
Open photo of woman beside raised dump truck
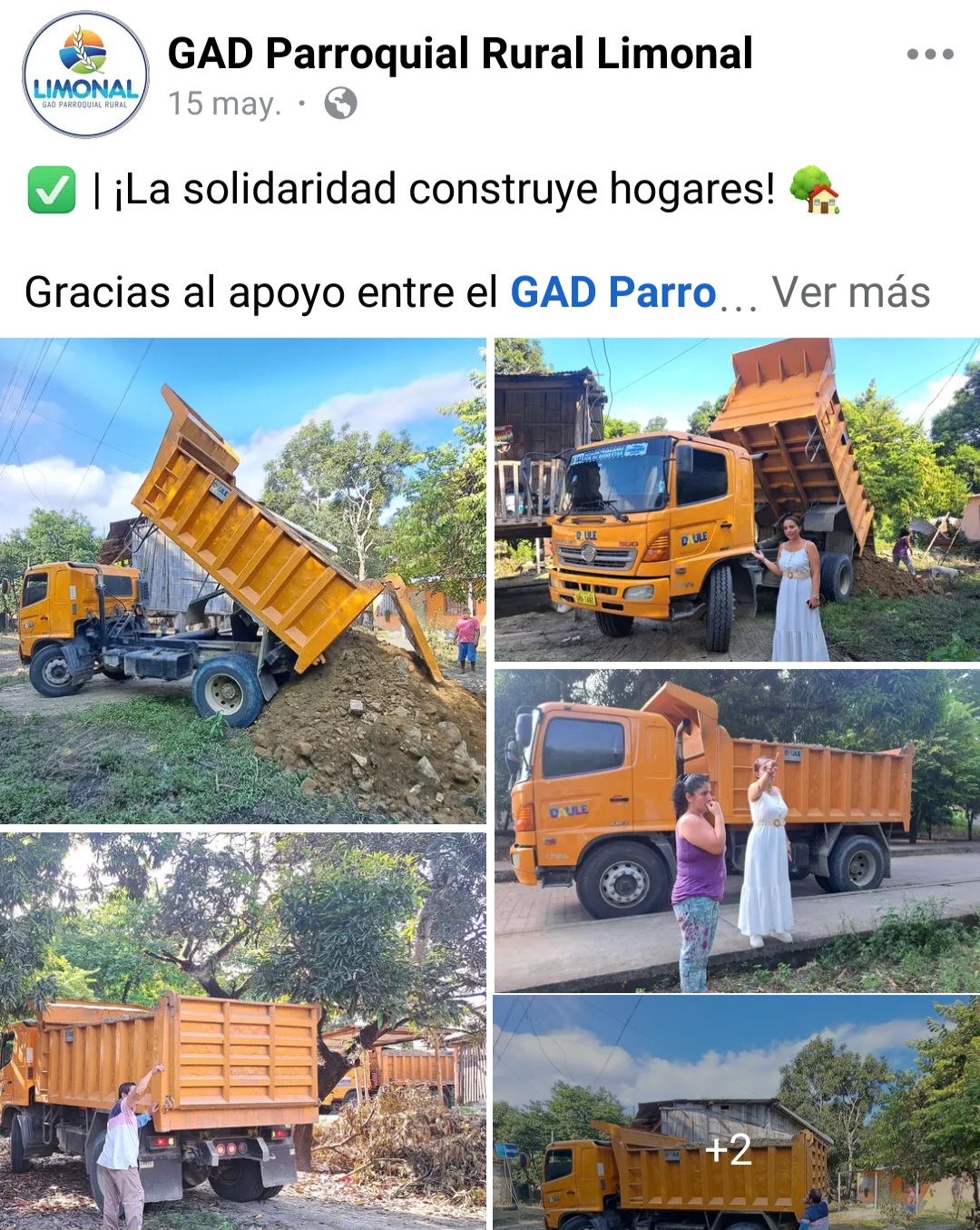[x=737, y=500]
